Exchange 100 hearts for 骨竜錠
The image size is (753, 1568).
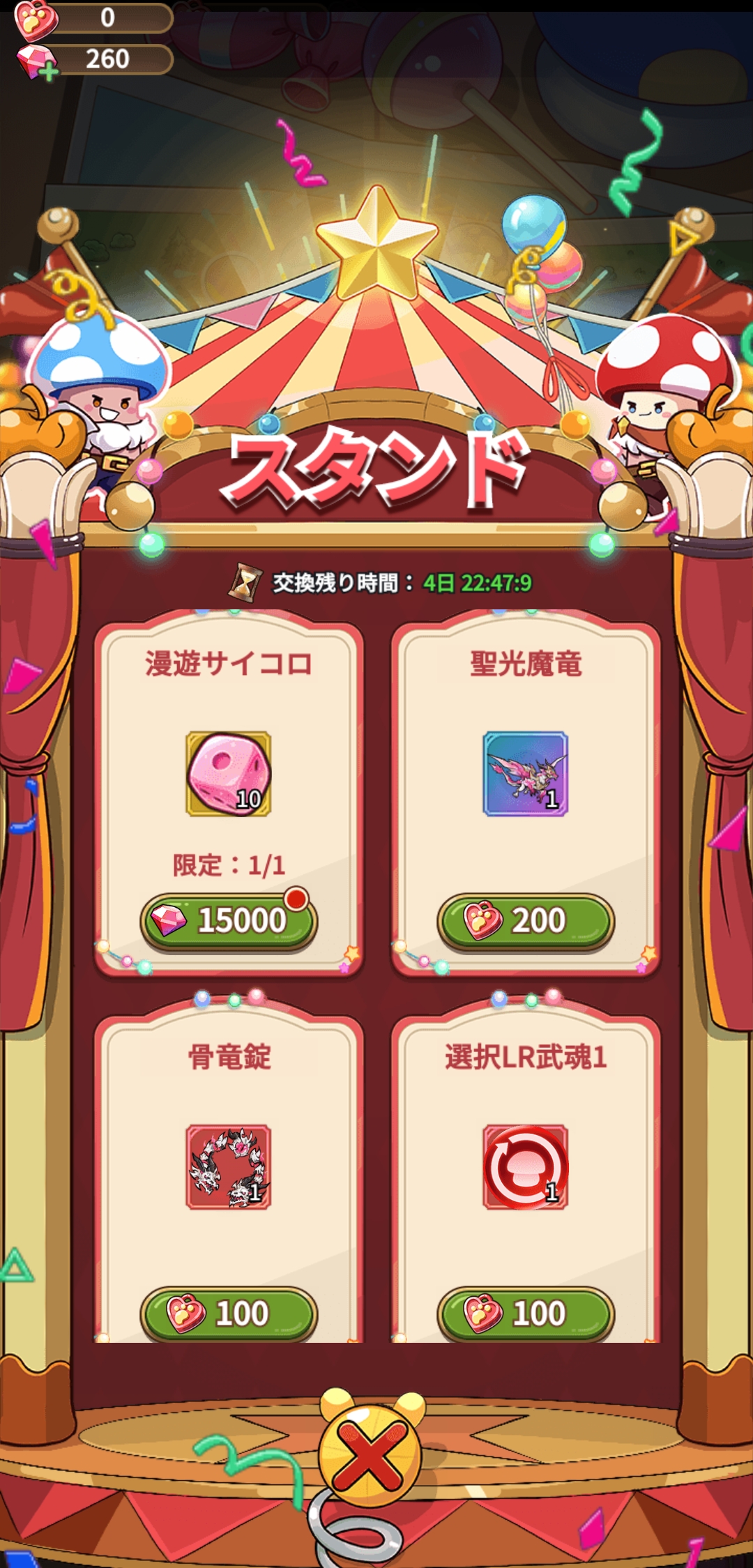tap(229, 1314)
